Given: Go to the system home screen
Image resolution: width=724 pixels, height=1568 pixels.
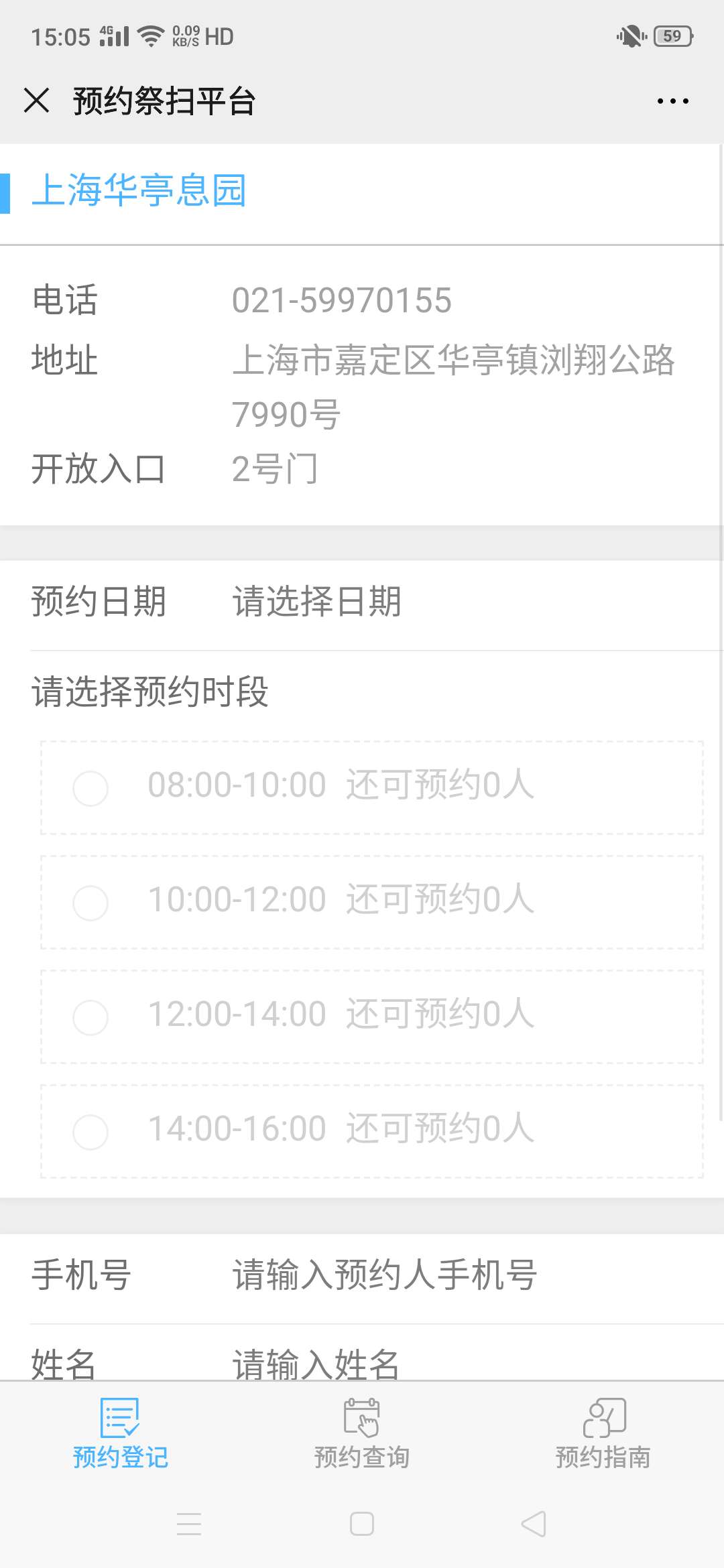Looking at the screenshot, I should click(362, 1524).
